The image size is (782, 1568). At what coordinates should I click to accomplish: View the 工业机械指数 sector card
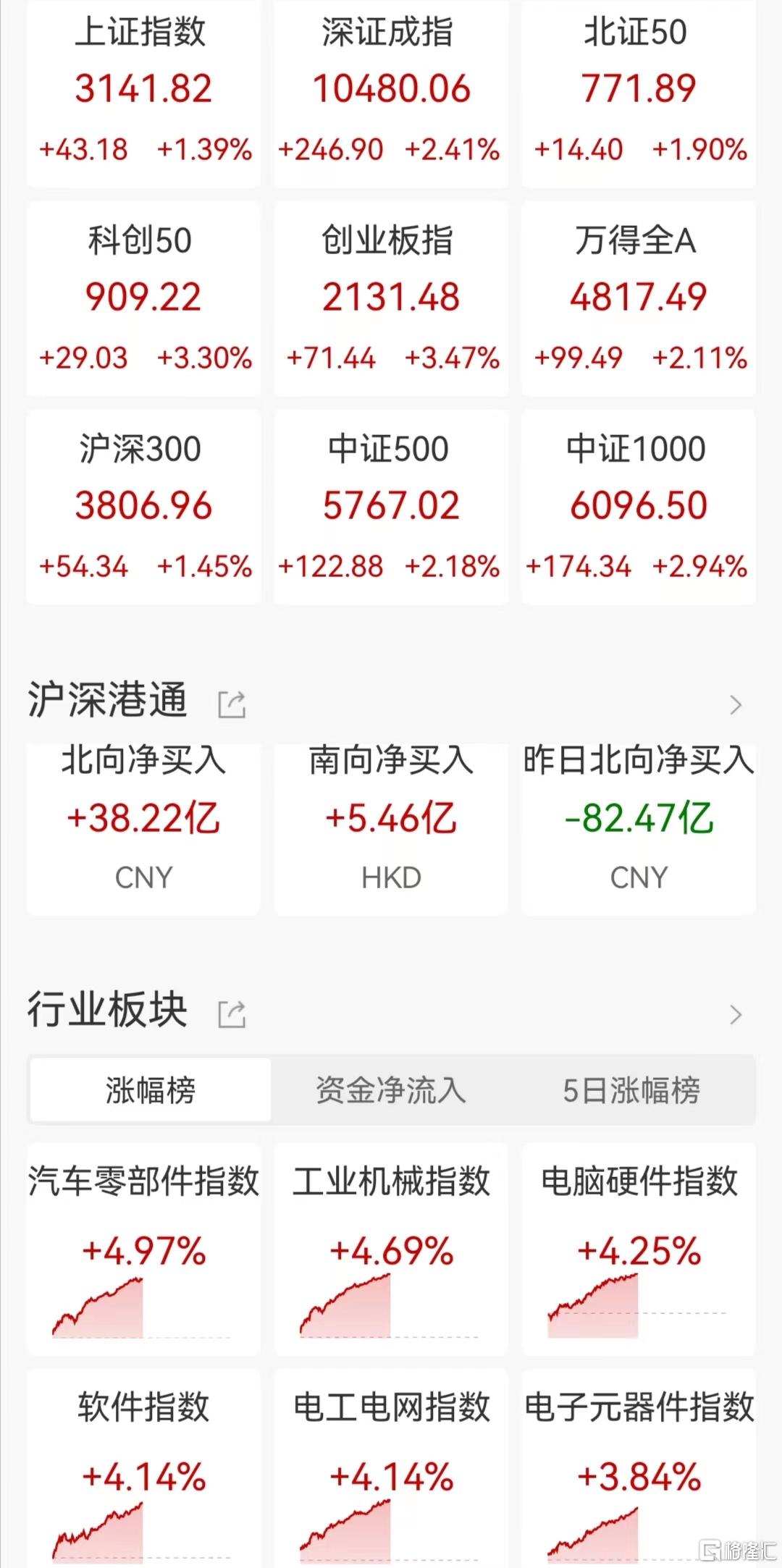tap(391, 1249)
